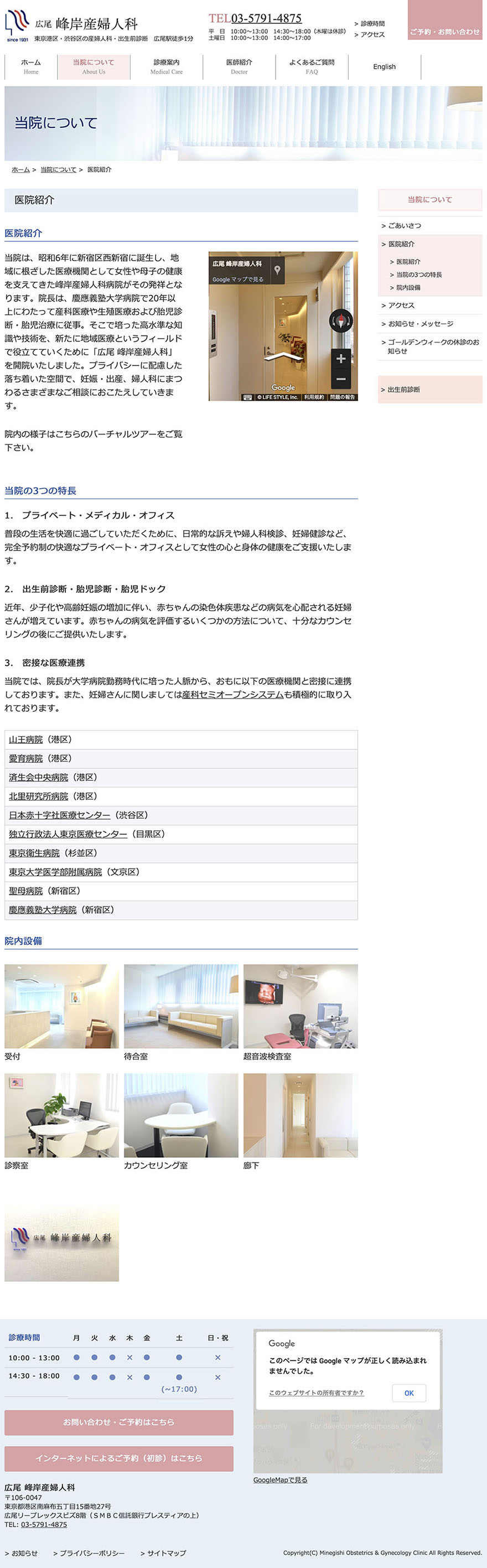487x1568 pixels.
Task: Switch to the 診療案内 Medical Care tab
Action: [x=166, y=66]
